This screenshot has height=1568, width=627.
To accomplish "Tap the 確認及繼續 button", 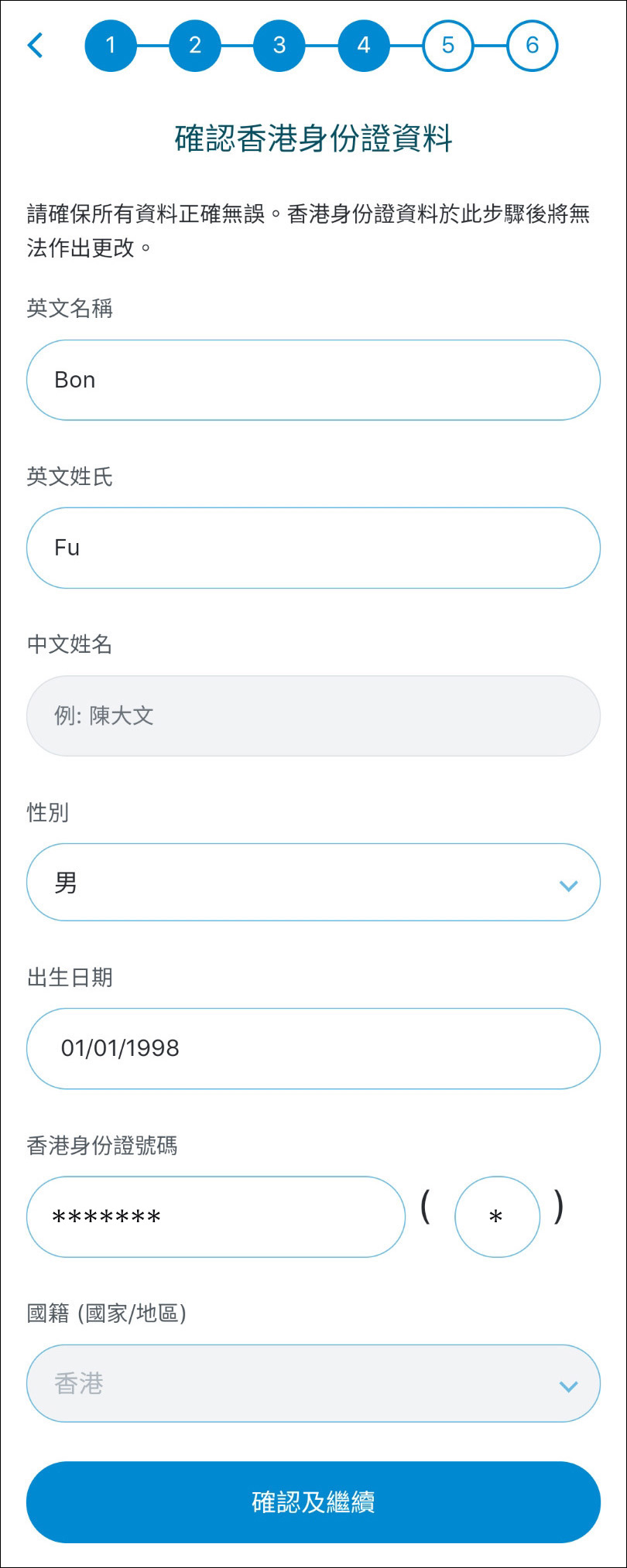I will pos(313,1501).
